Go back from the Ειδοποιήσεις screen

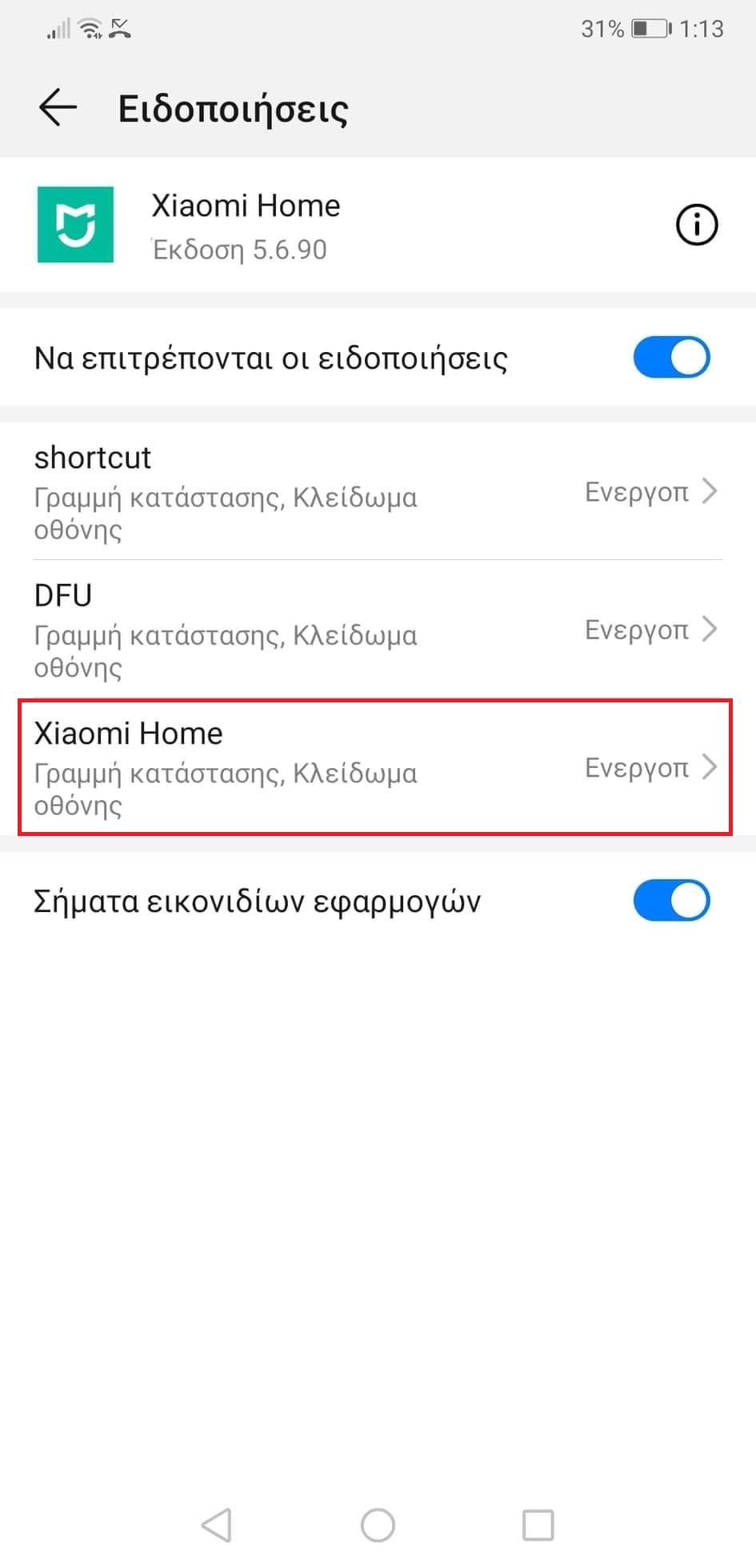pyautogui.click(x=58, y=108)
